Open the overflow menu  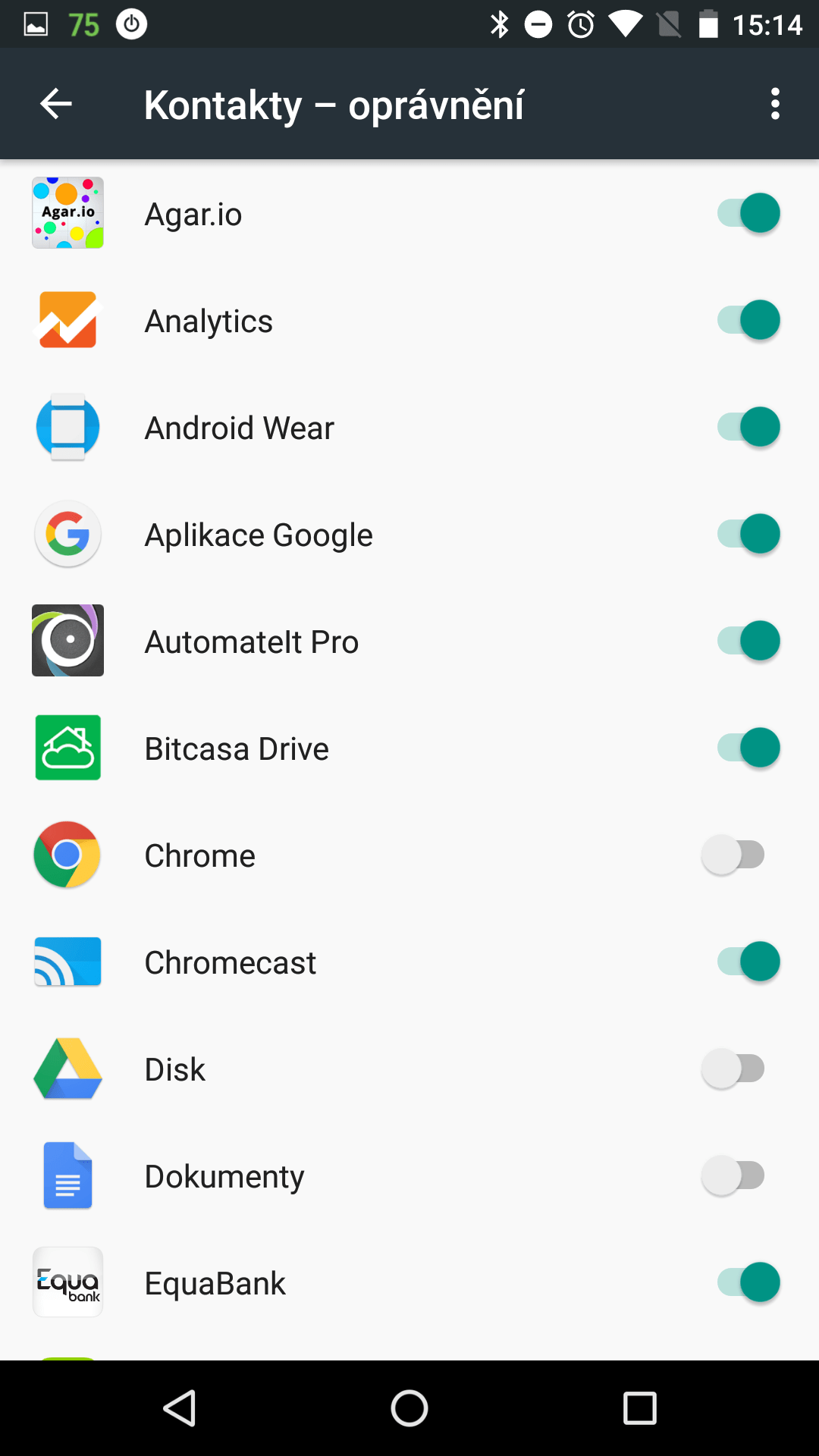click(x=774, y=104)
